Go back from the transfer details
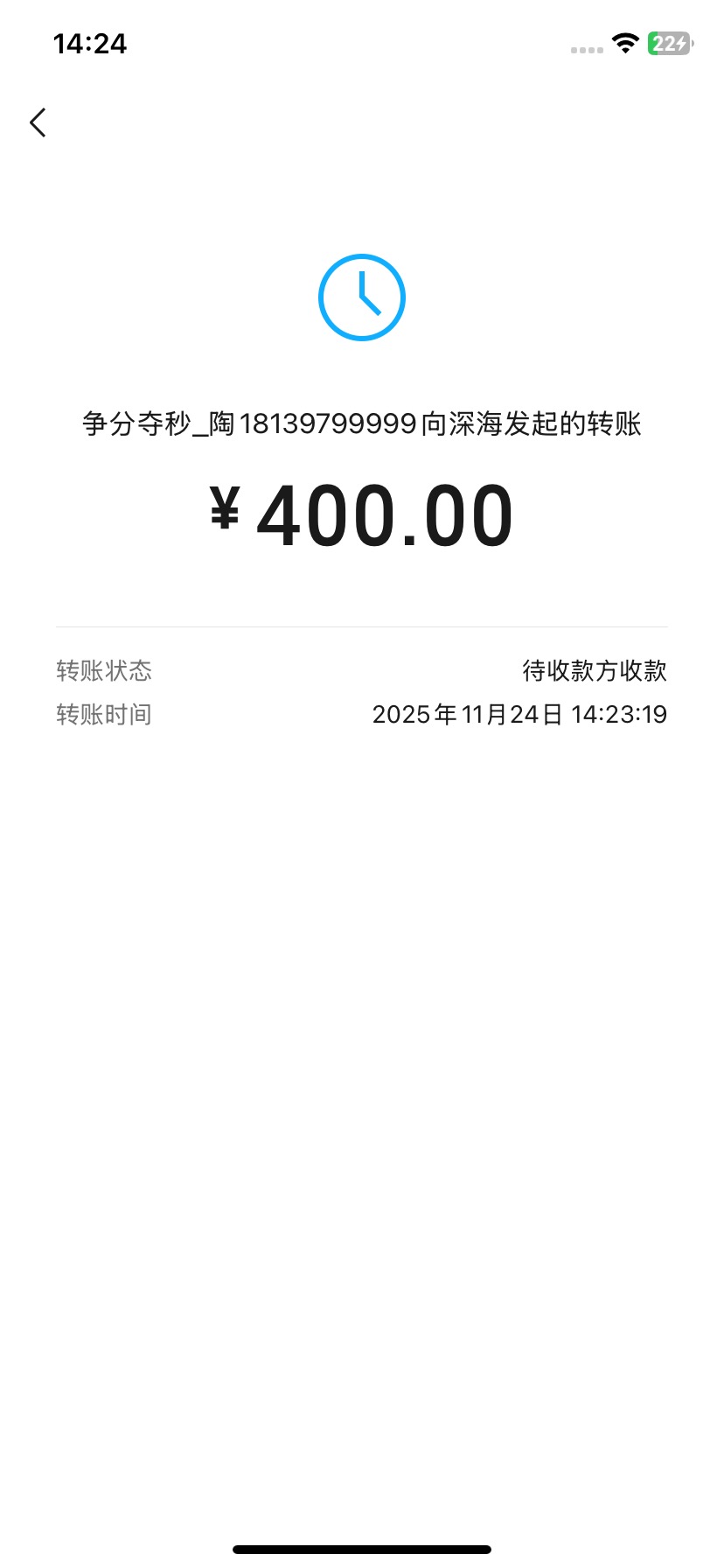Image resolution: width=724 pixels, height=1568 pixels. coord(38,122)
